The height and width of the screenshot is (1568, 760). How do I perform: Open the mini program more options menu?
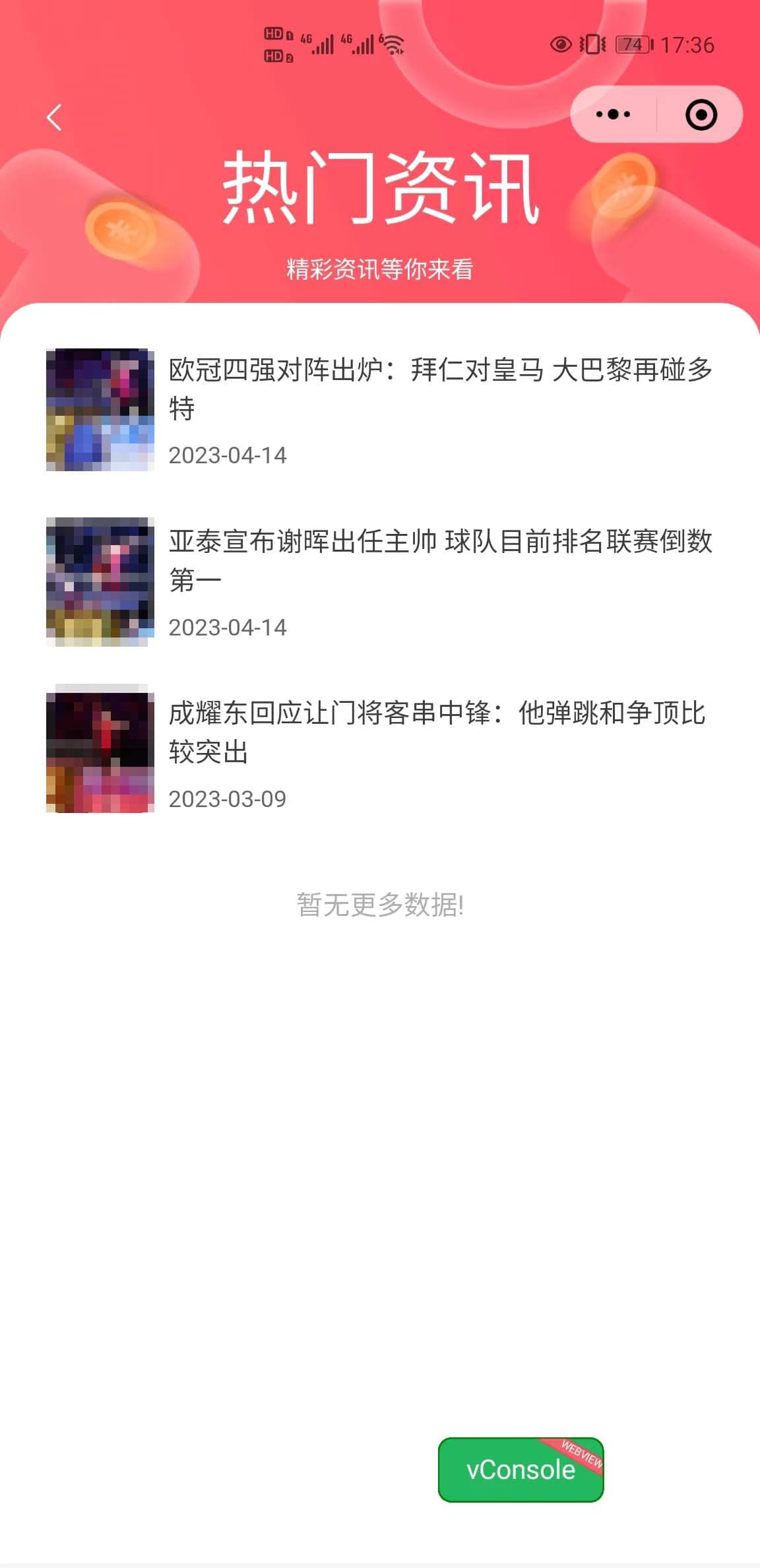(x=613, y=115)
